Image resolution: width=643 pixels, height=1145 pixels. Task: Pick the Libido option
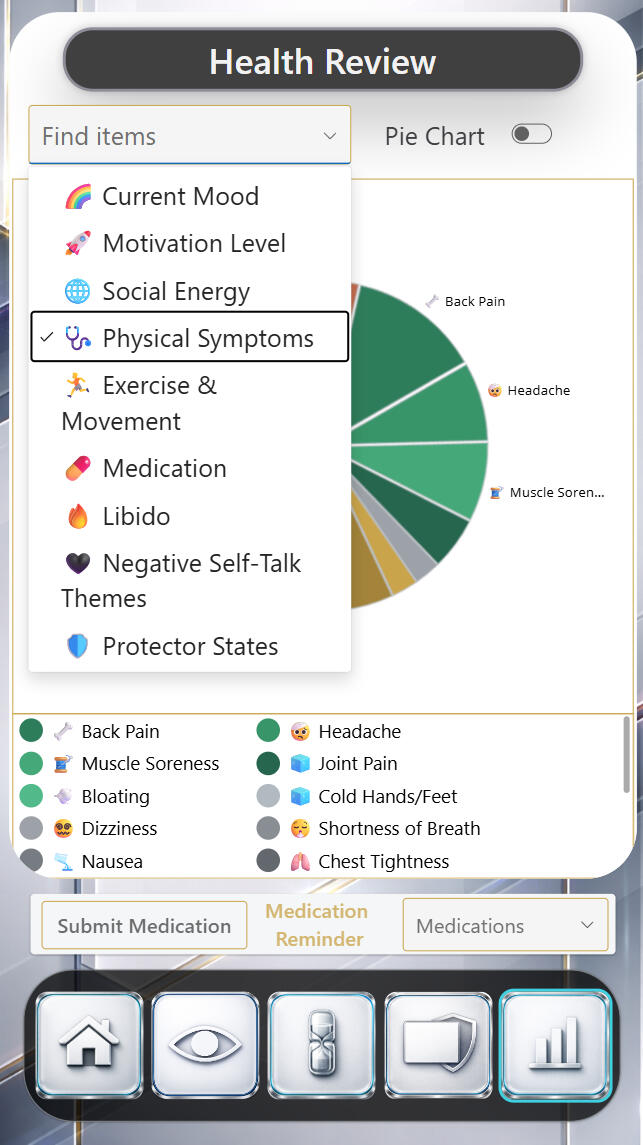tap(136, 517)
